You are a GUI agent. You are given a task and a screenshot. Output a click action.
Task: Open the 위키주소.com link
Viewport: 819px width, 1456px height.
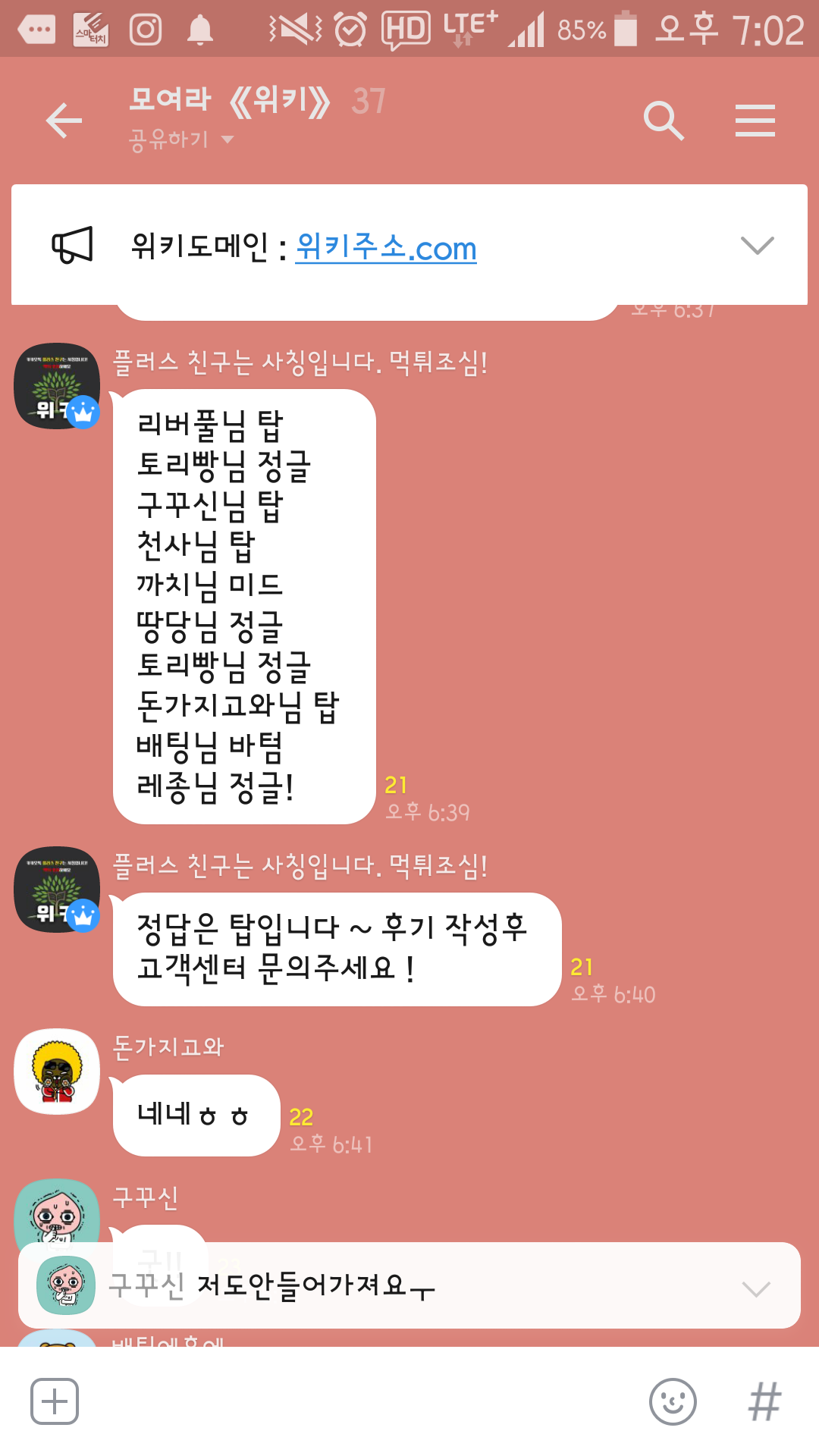[x=386, y=247]
